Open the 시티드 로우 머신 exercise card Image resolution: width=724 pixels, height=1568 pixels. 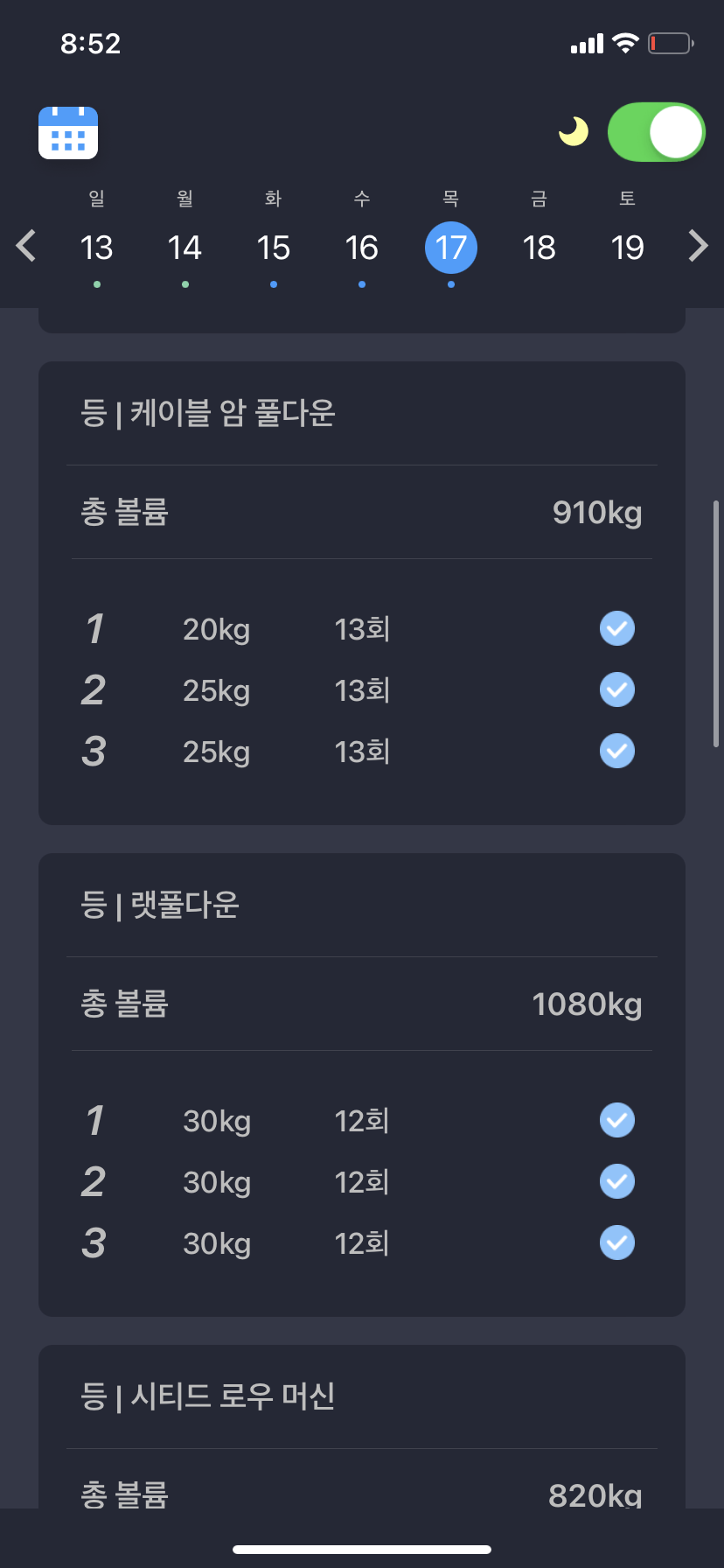tap(362, 1426)
